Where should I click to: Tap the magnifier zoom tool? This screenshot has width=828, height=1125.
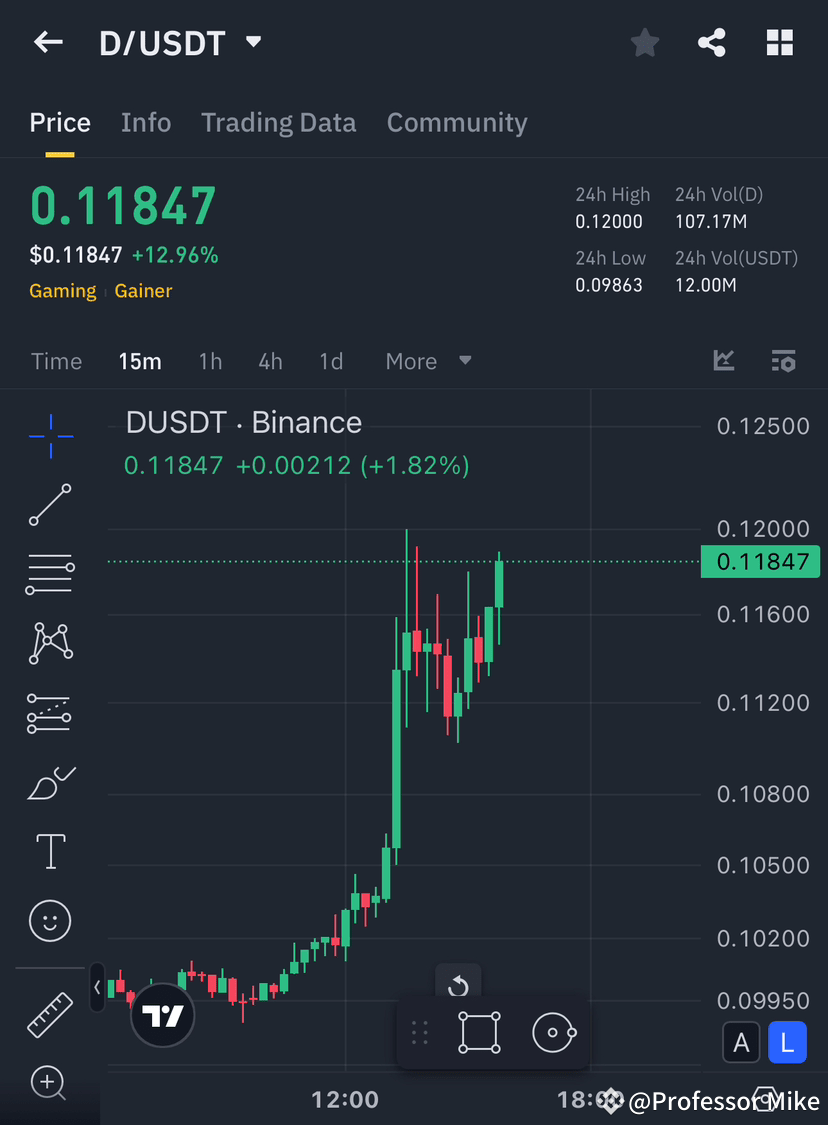pos(50,1083)
